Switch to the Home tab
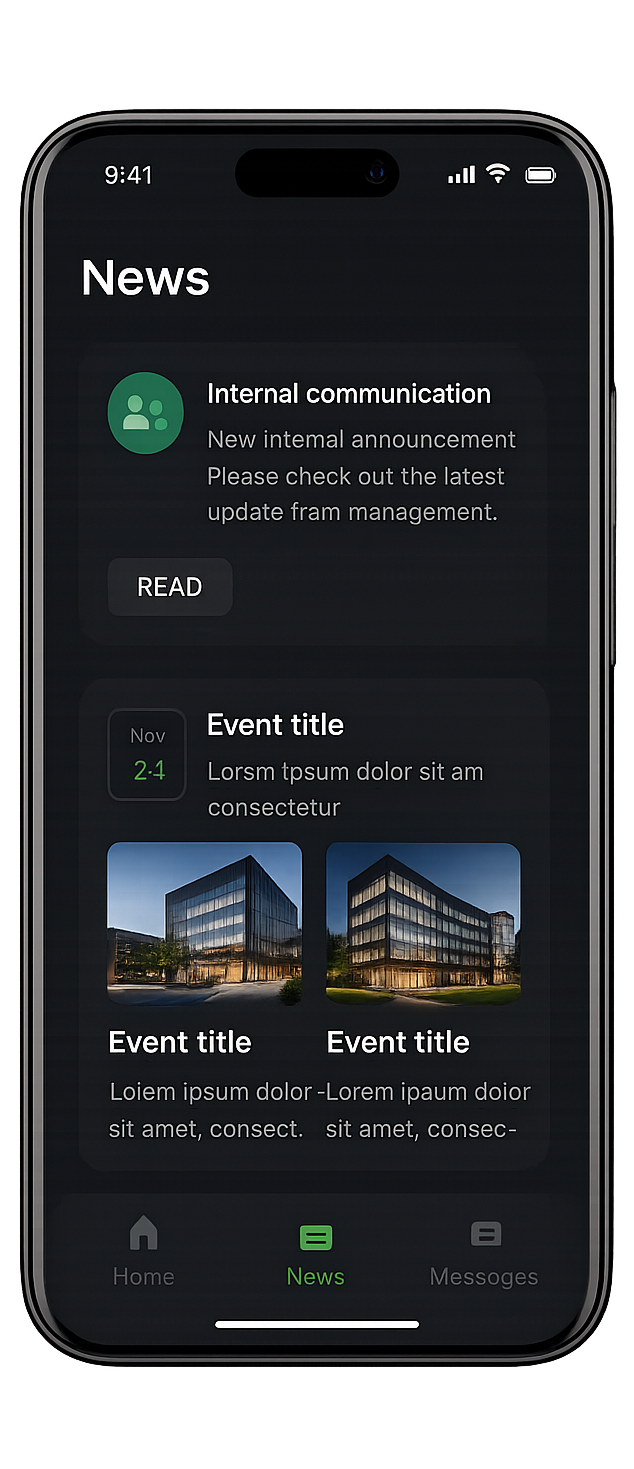Viewport: 634px width, 1469px height. [x=144, y=1250]
